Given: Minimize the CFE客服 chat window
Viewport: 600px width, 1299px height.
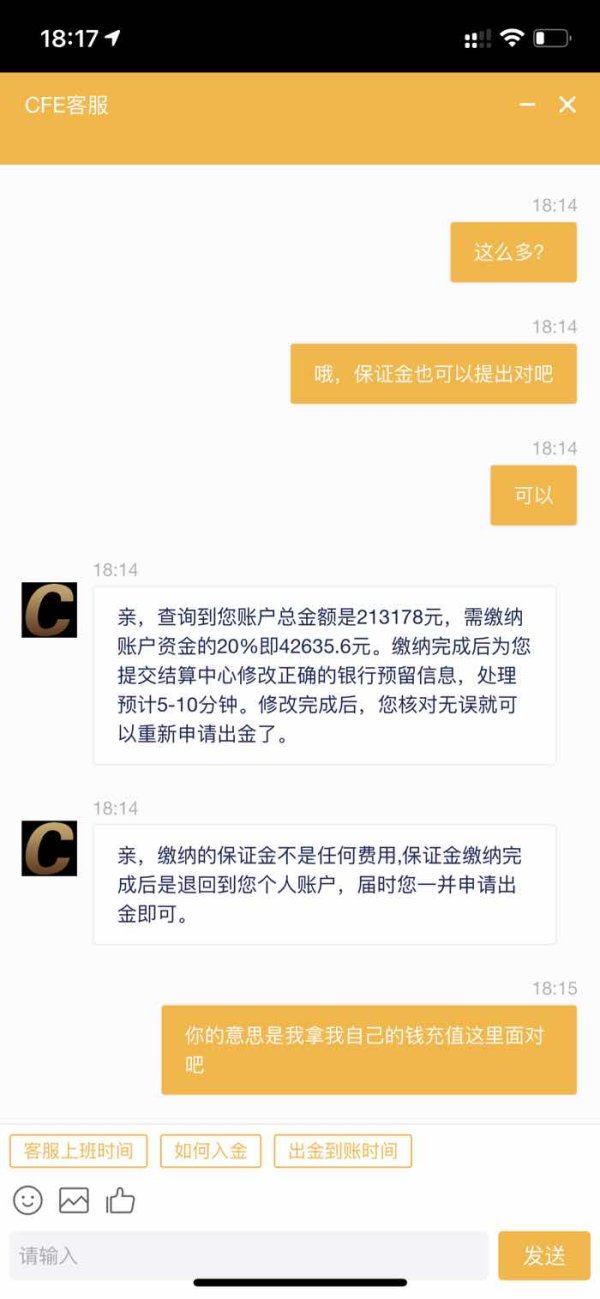Looking at the screenshot, I should (527, 105).
